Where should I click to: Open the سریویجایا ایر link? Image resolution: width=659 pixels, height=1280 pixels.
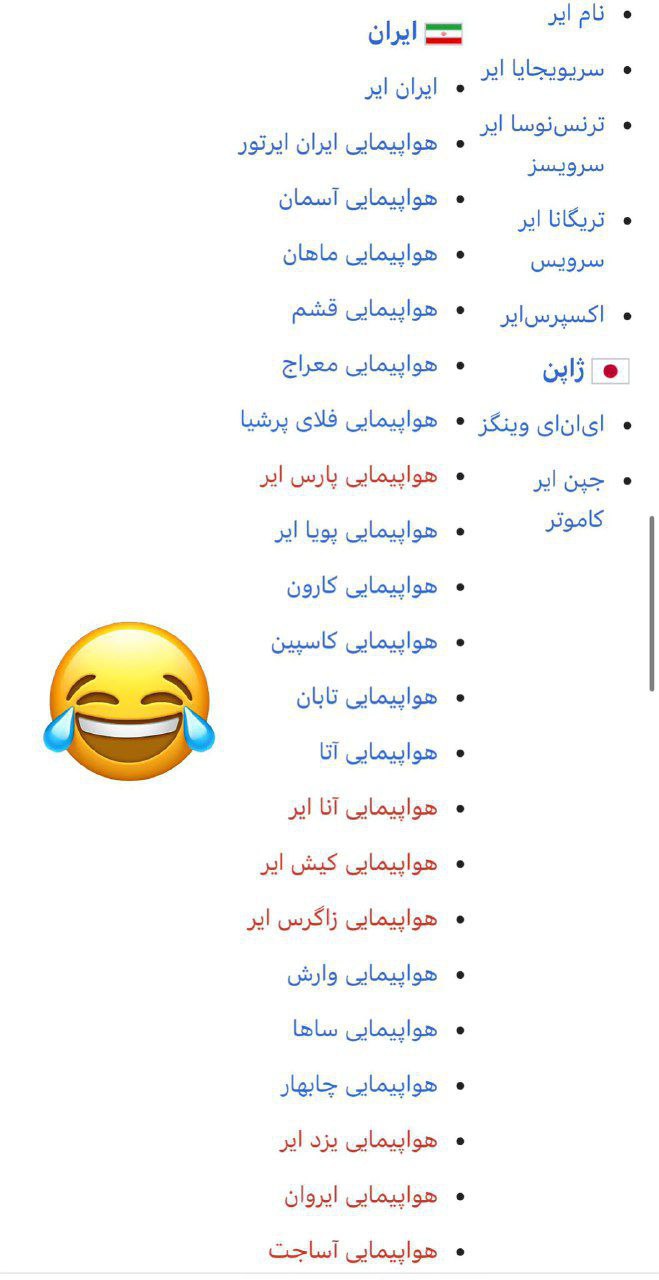coord(543,70)
